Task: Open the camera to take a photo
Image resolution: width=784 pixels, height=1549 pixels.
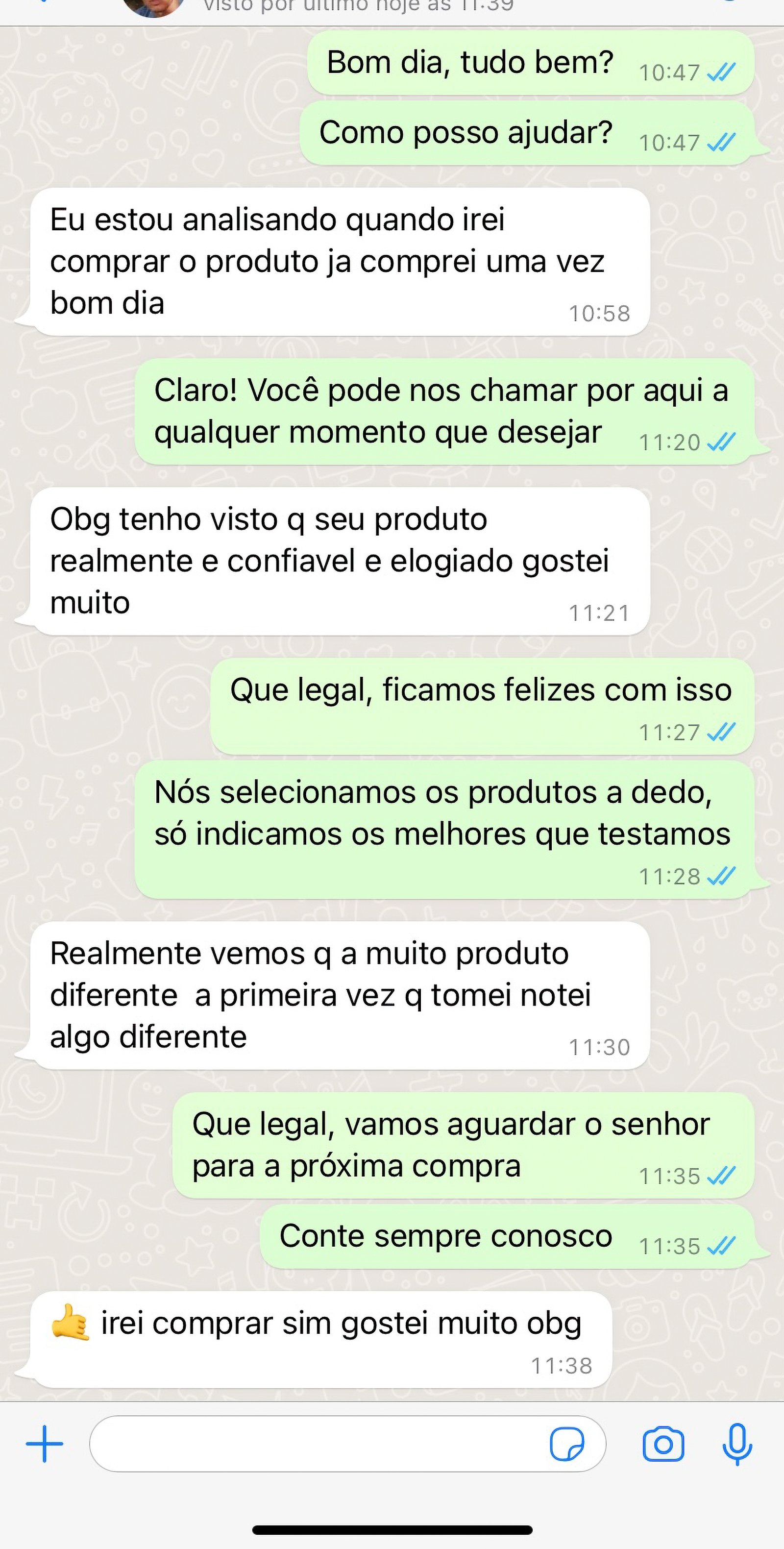Action: 663,1444
